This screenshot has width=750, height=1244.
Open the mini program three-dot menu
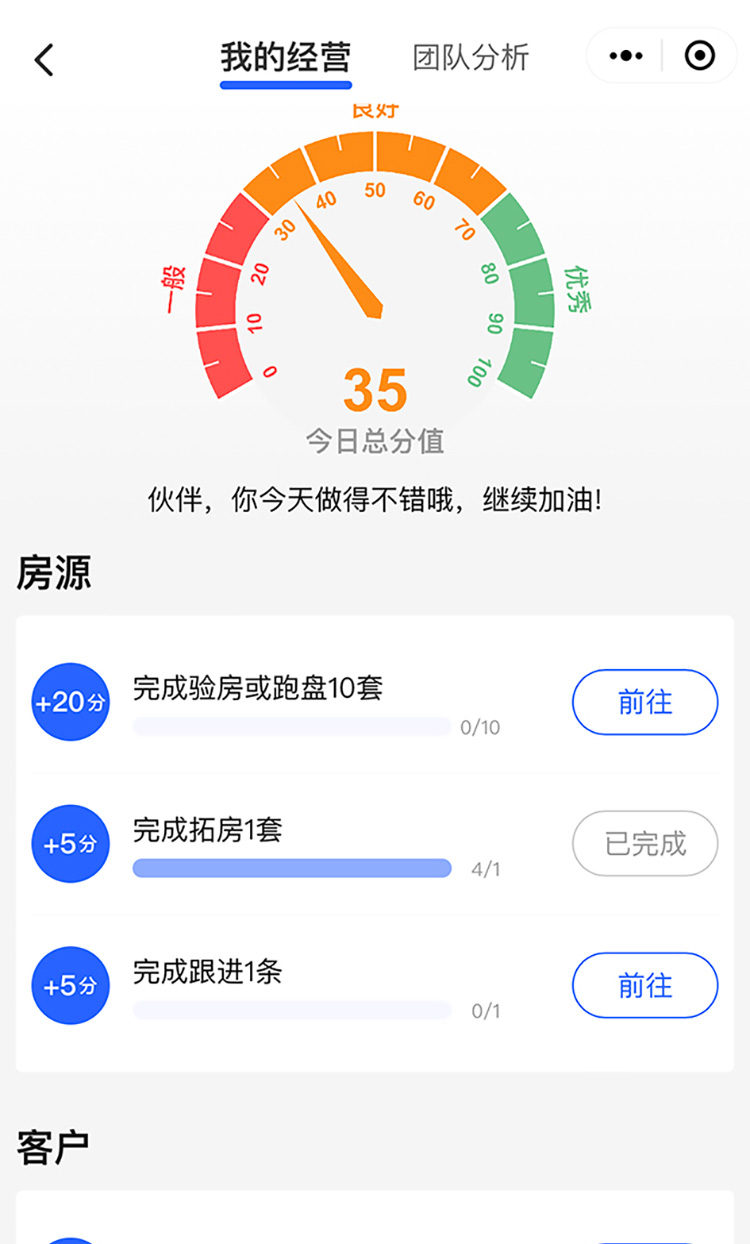pos(626,56)
